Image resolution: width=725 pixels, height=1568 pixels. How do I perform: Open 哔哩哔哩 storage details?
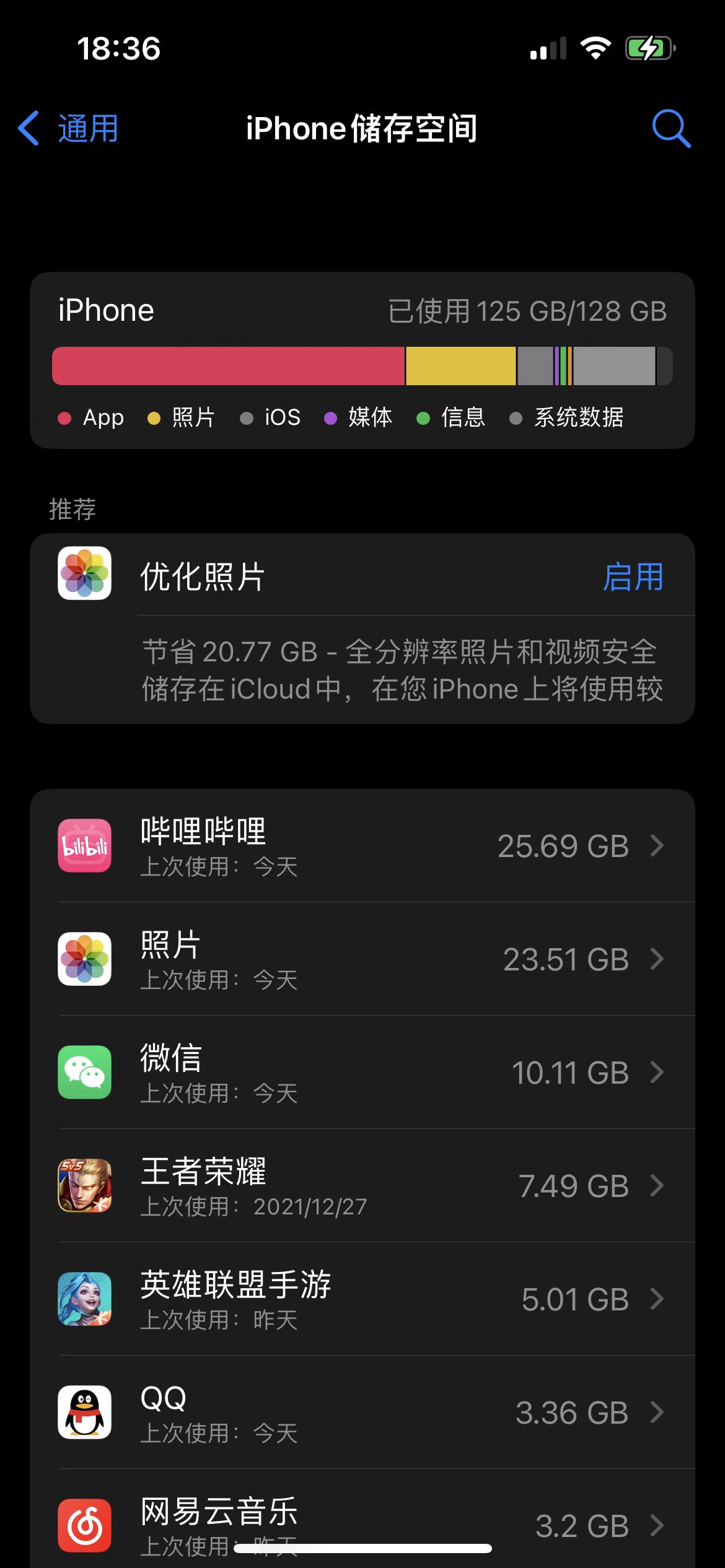(x=362, y=846)
